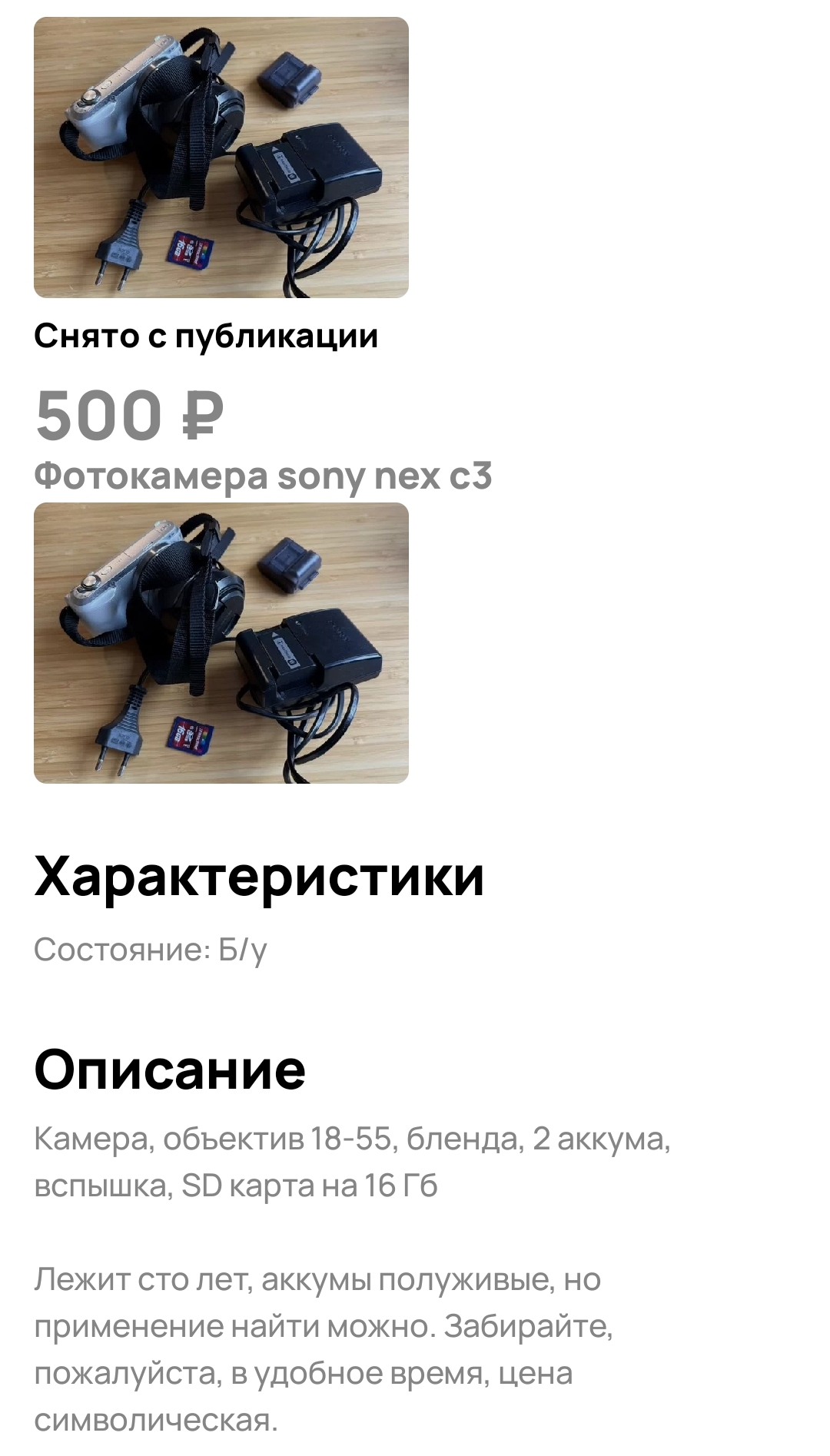This screenshot has width=830, height=1456.
Task: Open the photo below 'Фотокамера sony nex c3' title
Action: click(221, 643)
